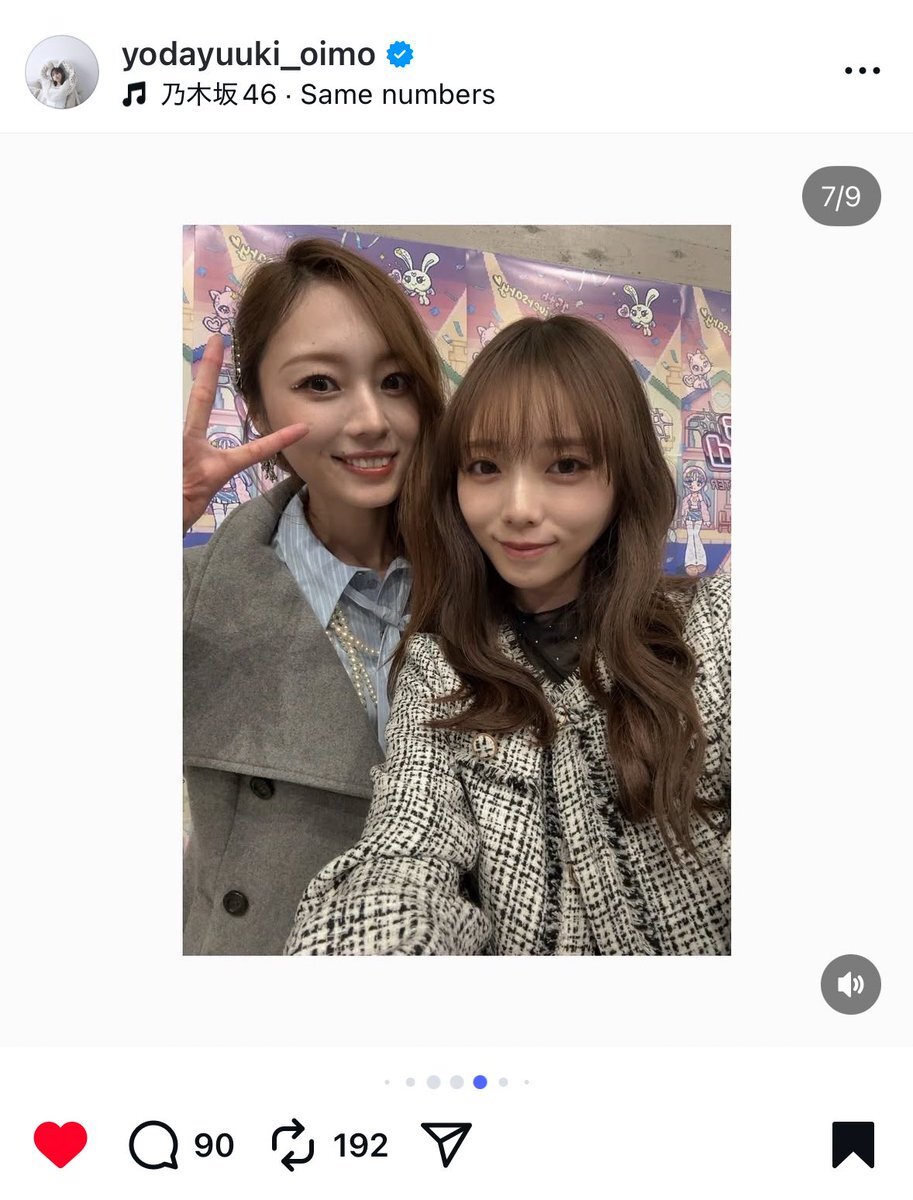Screen dimensions: 913x1200
Task: Toggle the post's sound speaker icon
Action: click(850, 985)
